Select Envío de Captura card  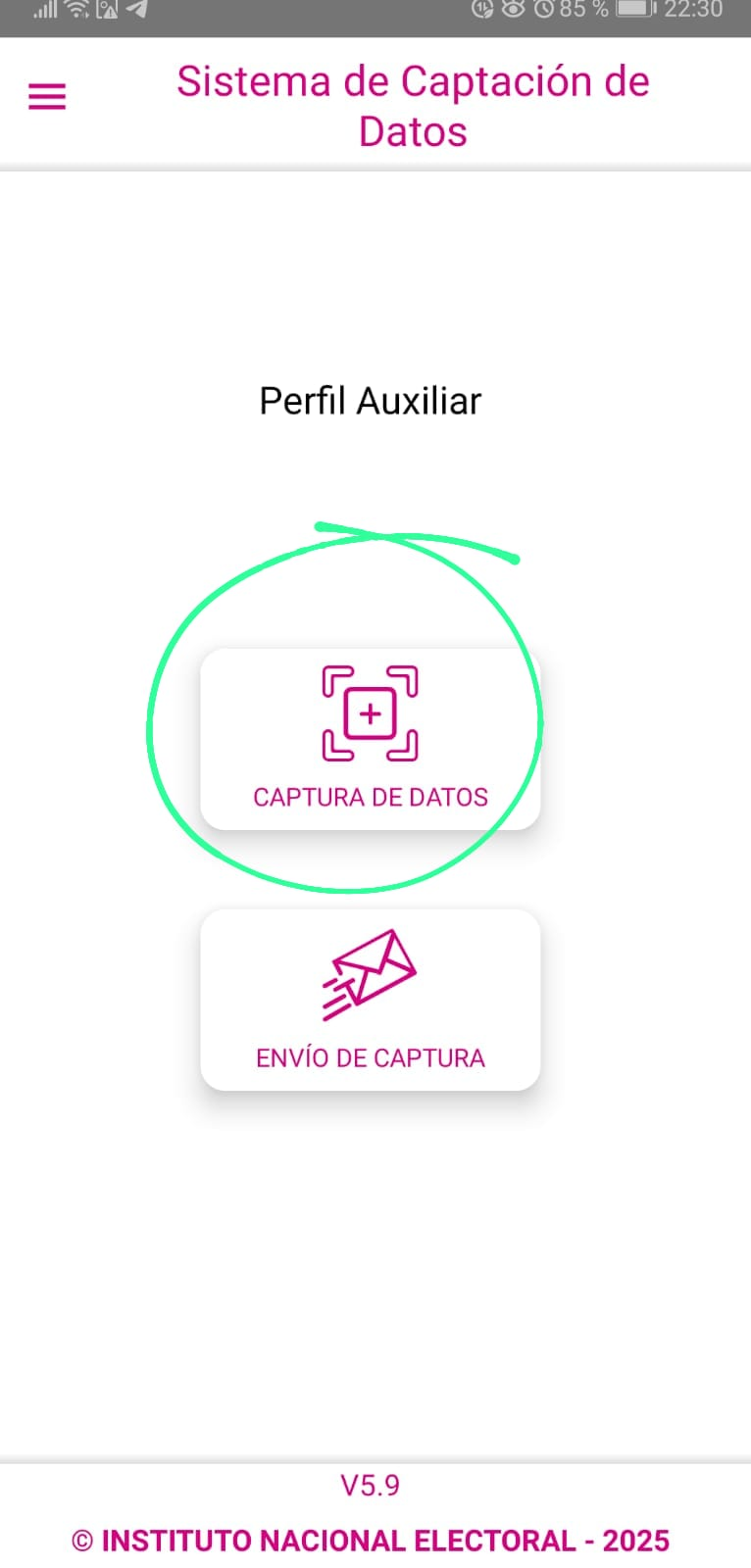click(x=371, y=1000)
